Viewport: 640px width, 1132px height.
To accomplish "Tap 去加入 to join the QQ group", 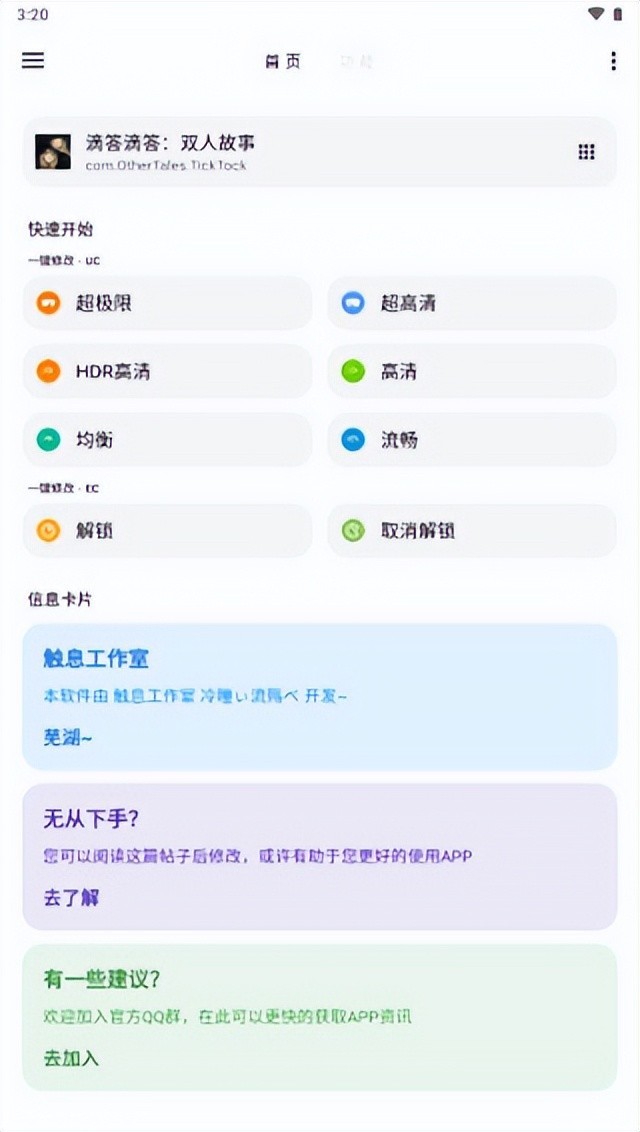I will [71, 1057].
